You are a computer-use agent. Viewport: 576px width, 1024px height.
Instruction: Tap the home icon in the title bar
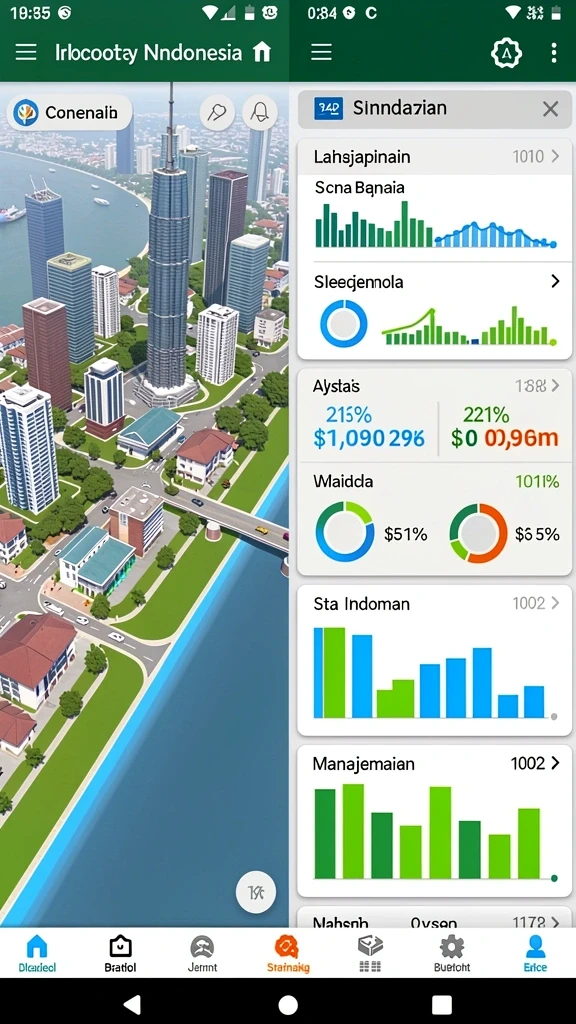[x=261, y=52]
